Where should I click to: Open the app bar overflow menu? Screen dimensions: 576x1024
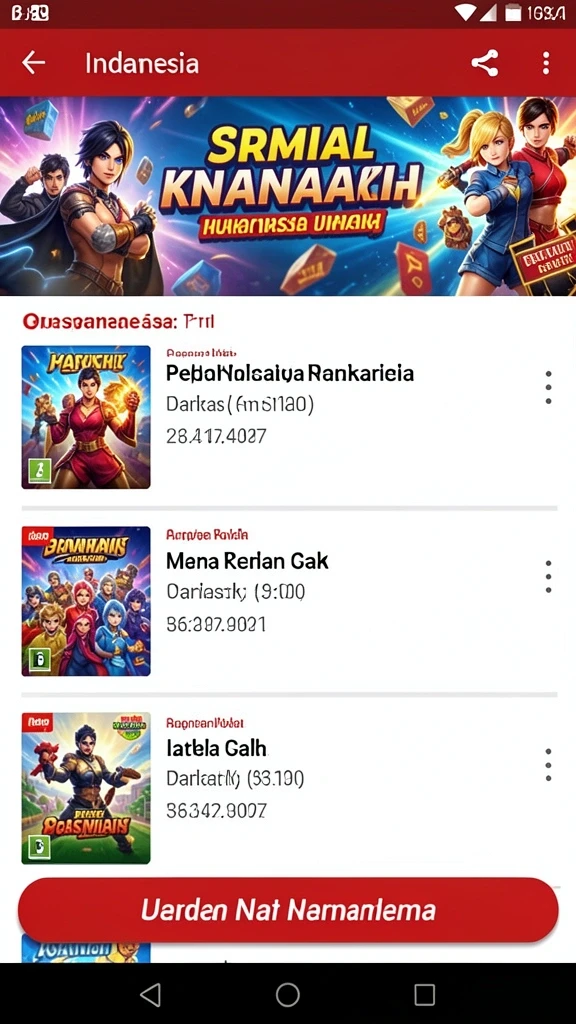pos(546,63)
